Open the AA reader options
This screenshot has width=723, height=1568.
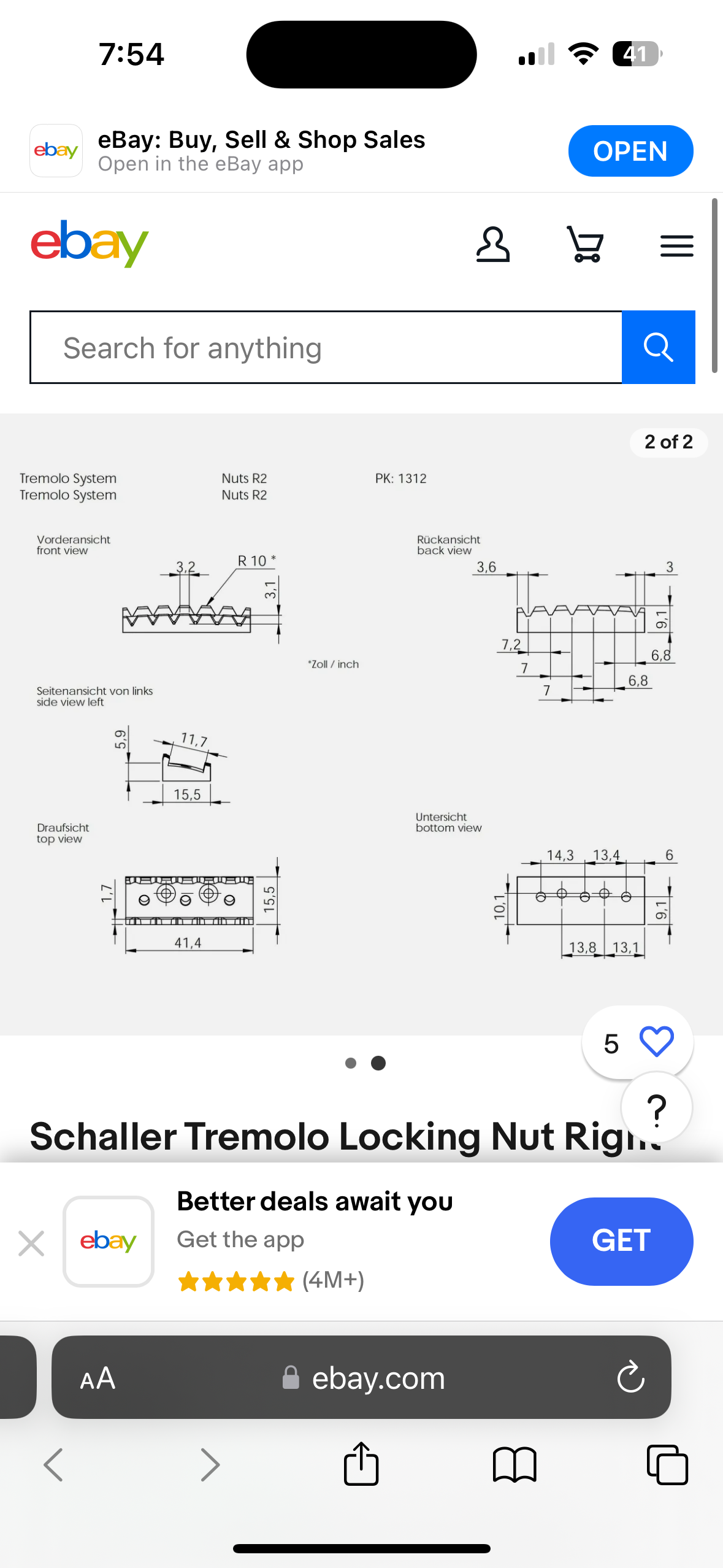(x=98, y=1378)
